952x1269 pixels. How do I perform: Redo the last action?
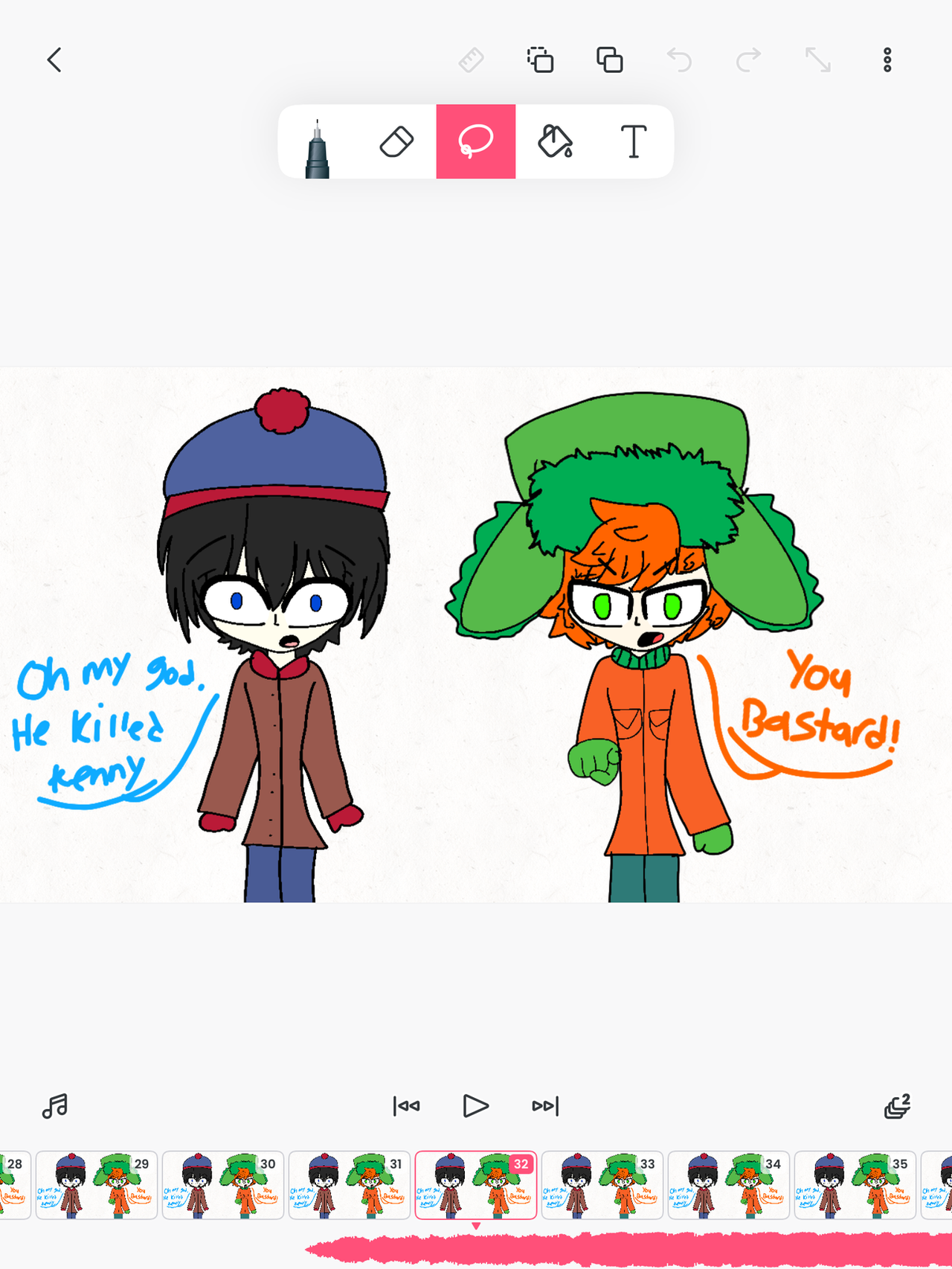(x=748, y=60)
